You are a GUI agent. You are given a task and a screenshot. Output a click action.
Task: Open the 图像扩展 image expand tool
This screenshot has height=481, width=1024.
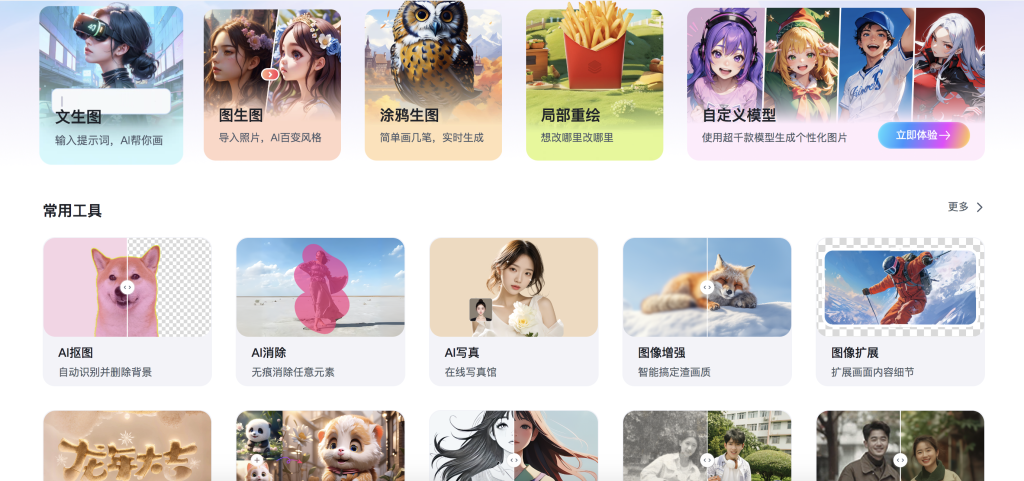click(899, 310)
